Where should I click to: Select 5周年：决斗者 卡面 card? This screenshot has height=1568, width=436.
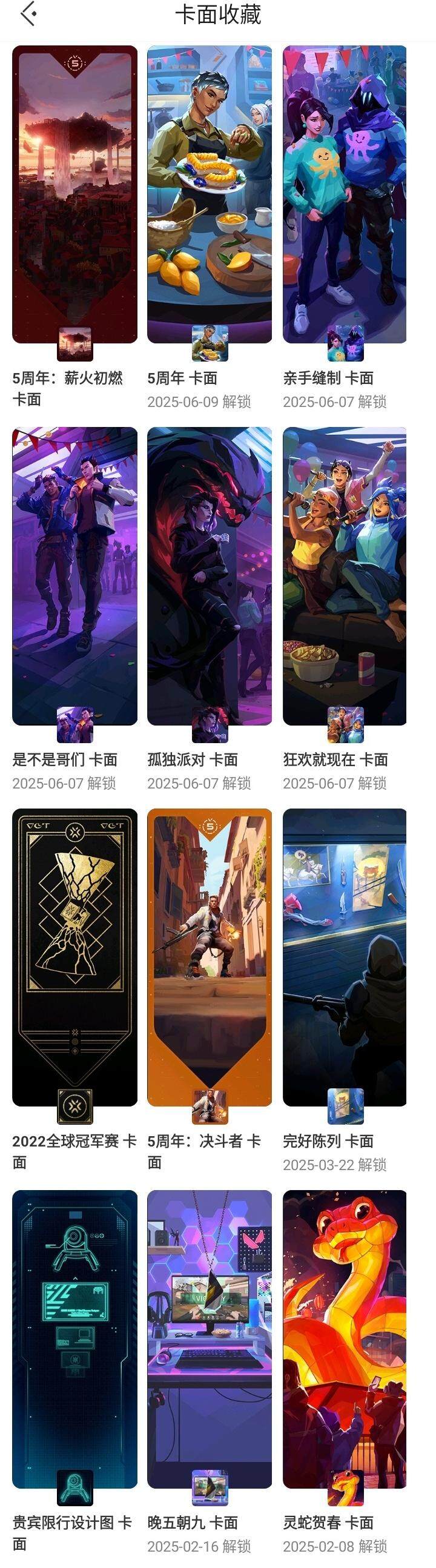(x=210, y=957)
